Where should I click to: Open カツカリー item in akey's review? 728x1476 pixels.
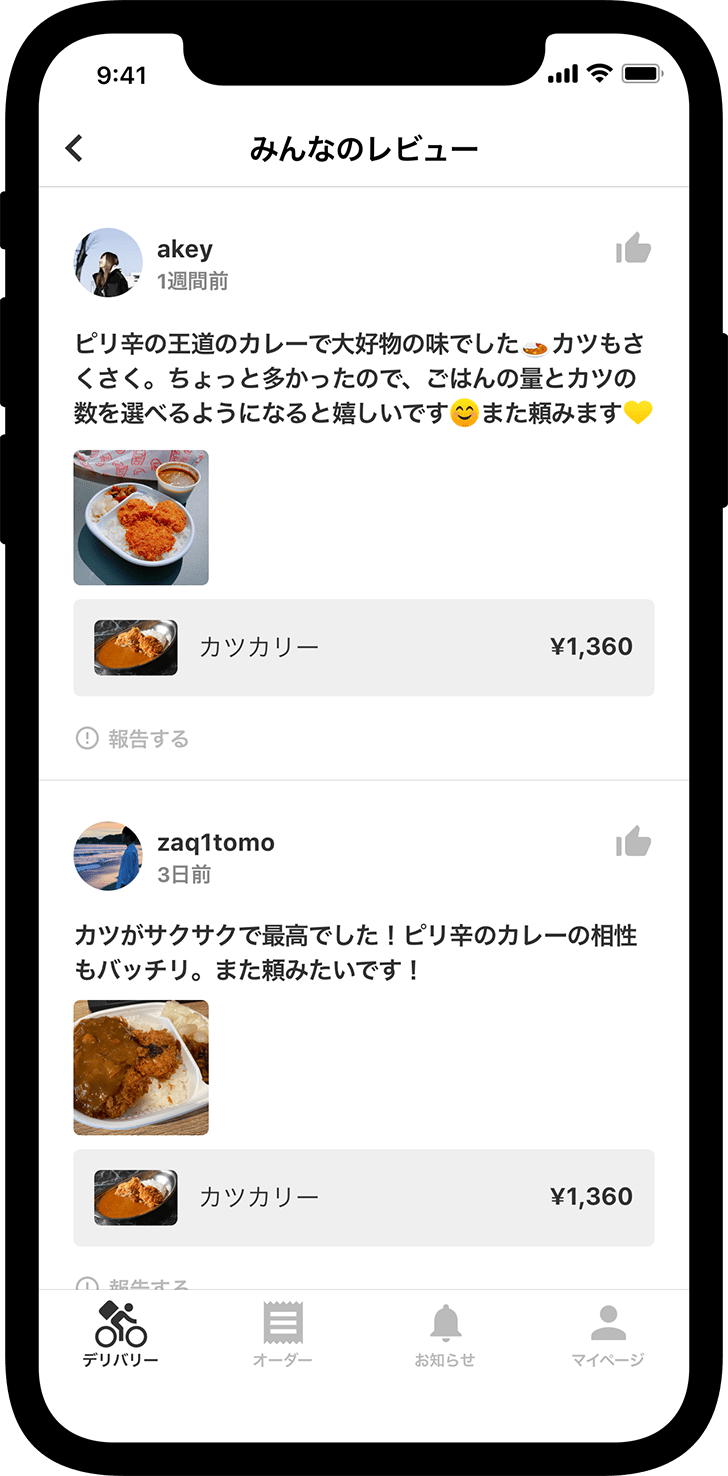click(x=363, y=647)
